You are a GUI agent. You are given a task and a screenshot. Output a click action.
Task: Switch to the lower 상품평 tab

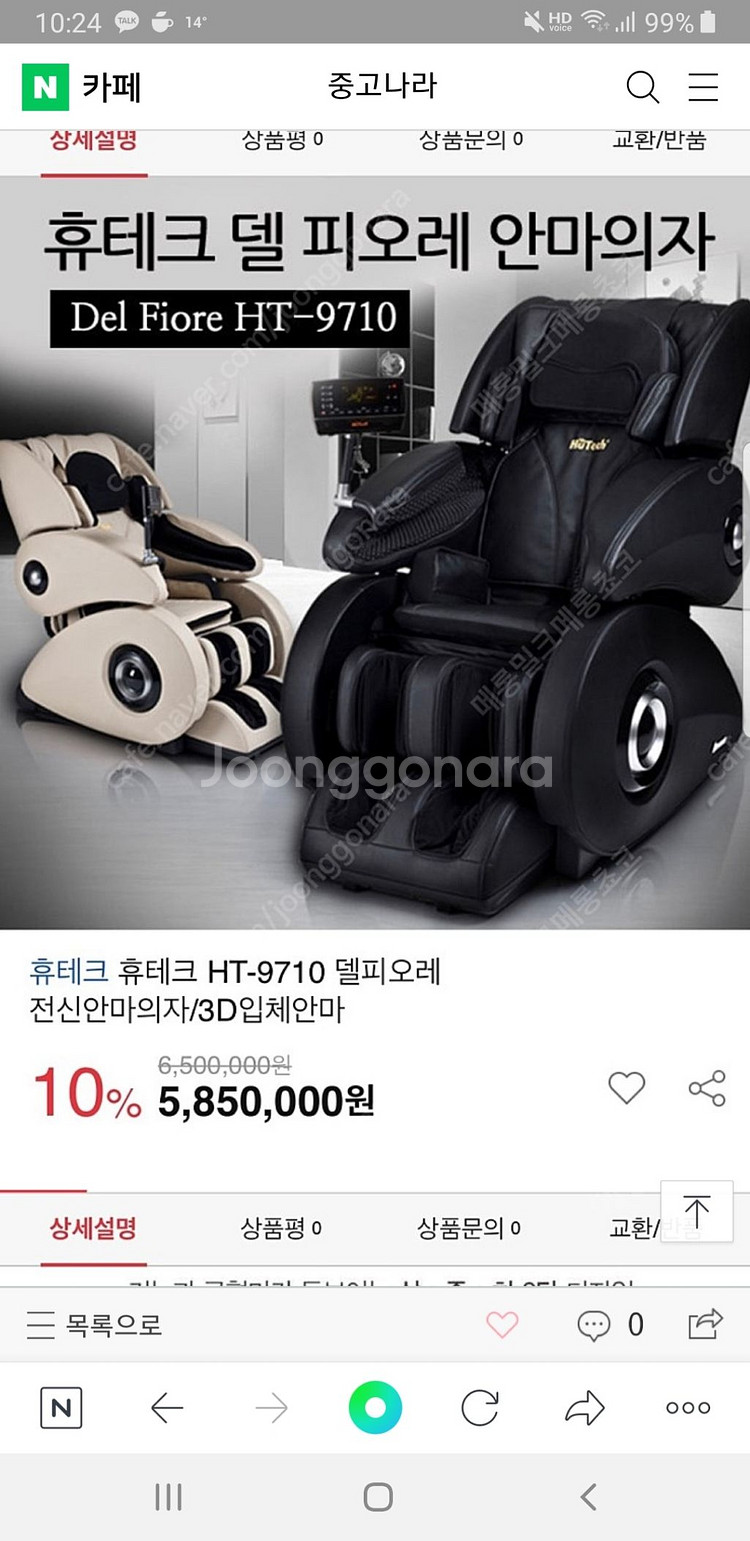(x=281, y=1228)
